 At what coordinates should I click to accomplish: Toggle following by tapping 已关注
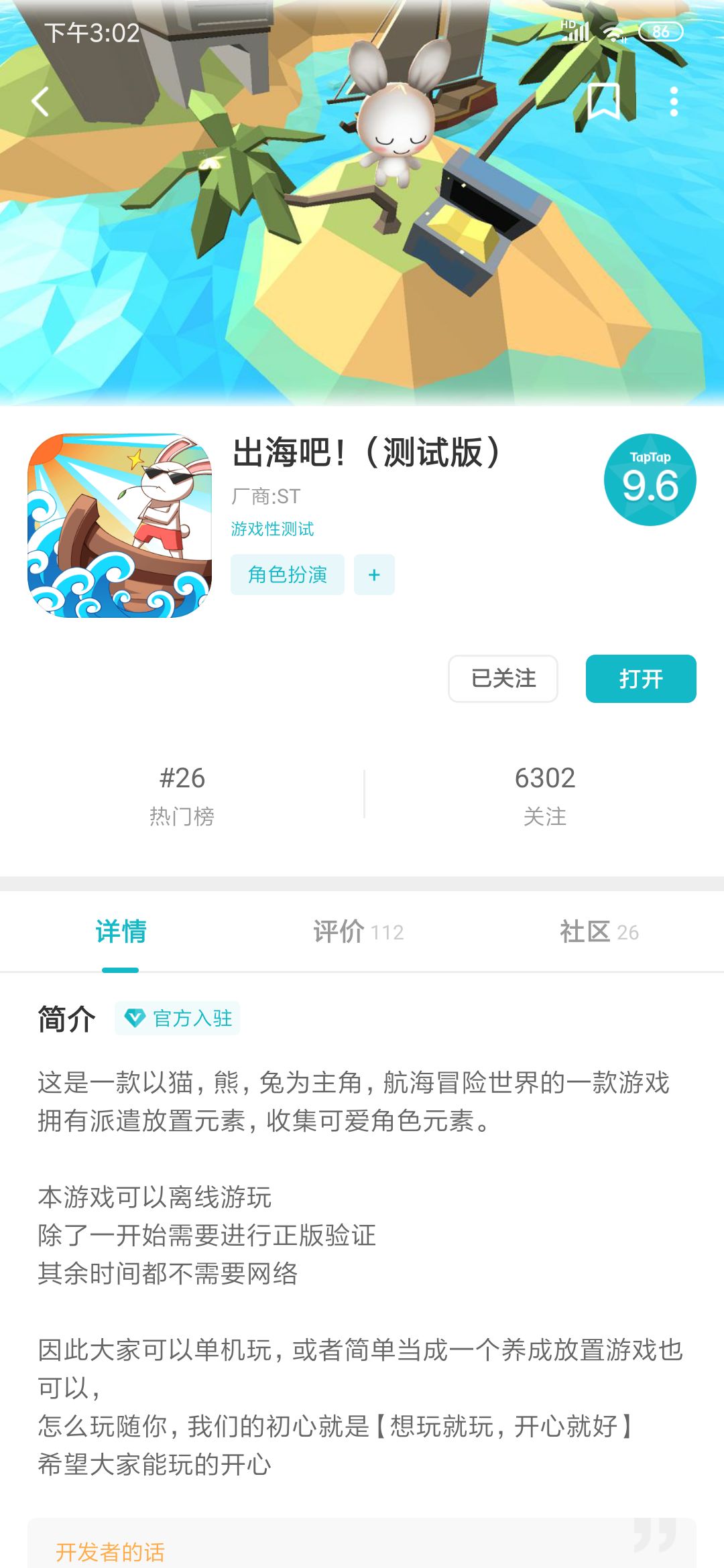coord(502,679)
